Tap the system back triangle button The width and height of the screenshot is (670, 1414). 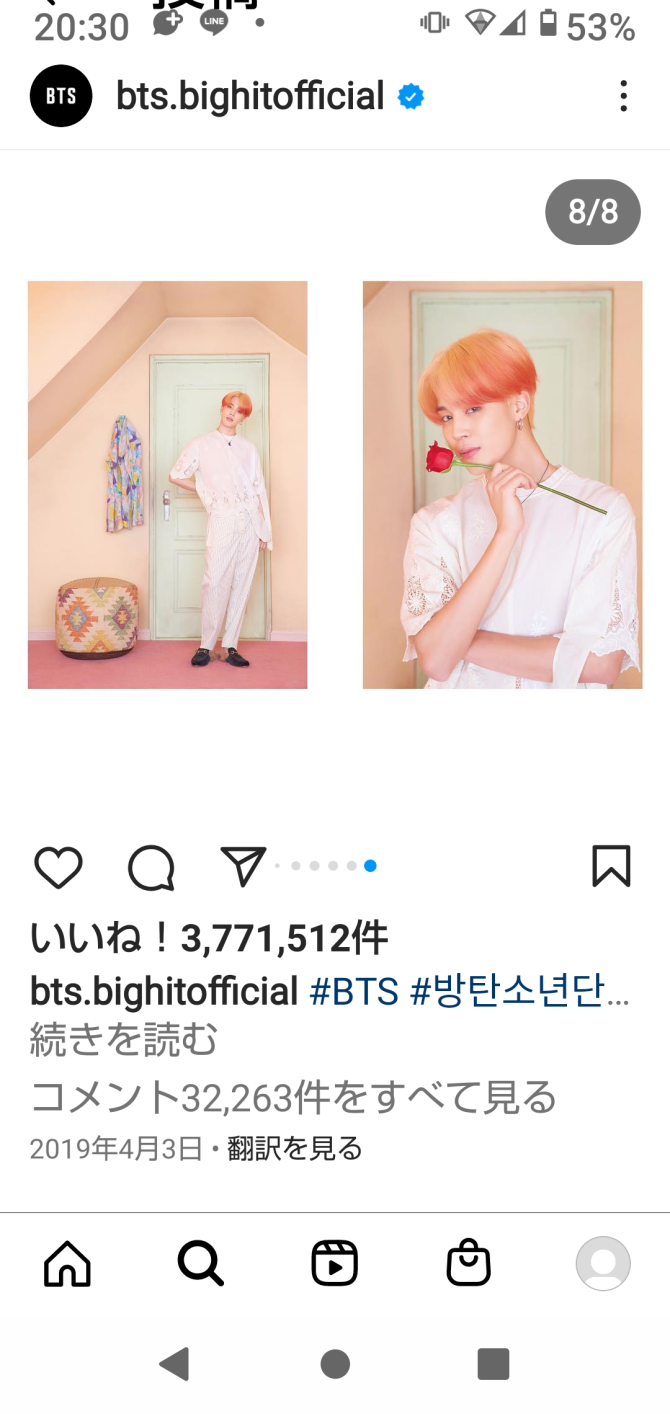(x=175, y=1364)
